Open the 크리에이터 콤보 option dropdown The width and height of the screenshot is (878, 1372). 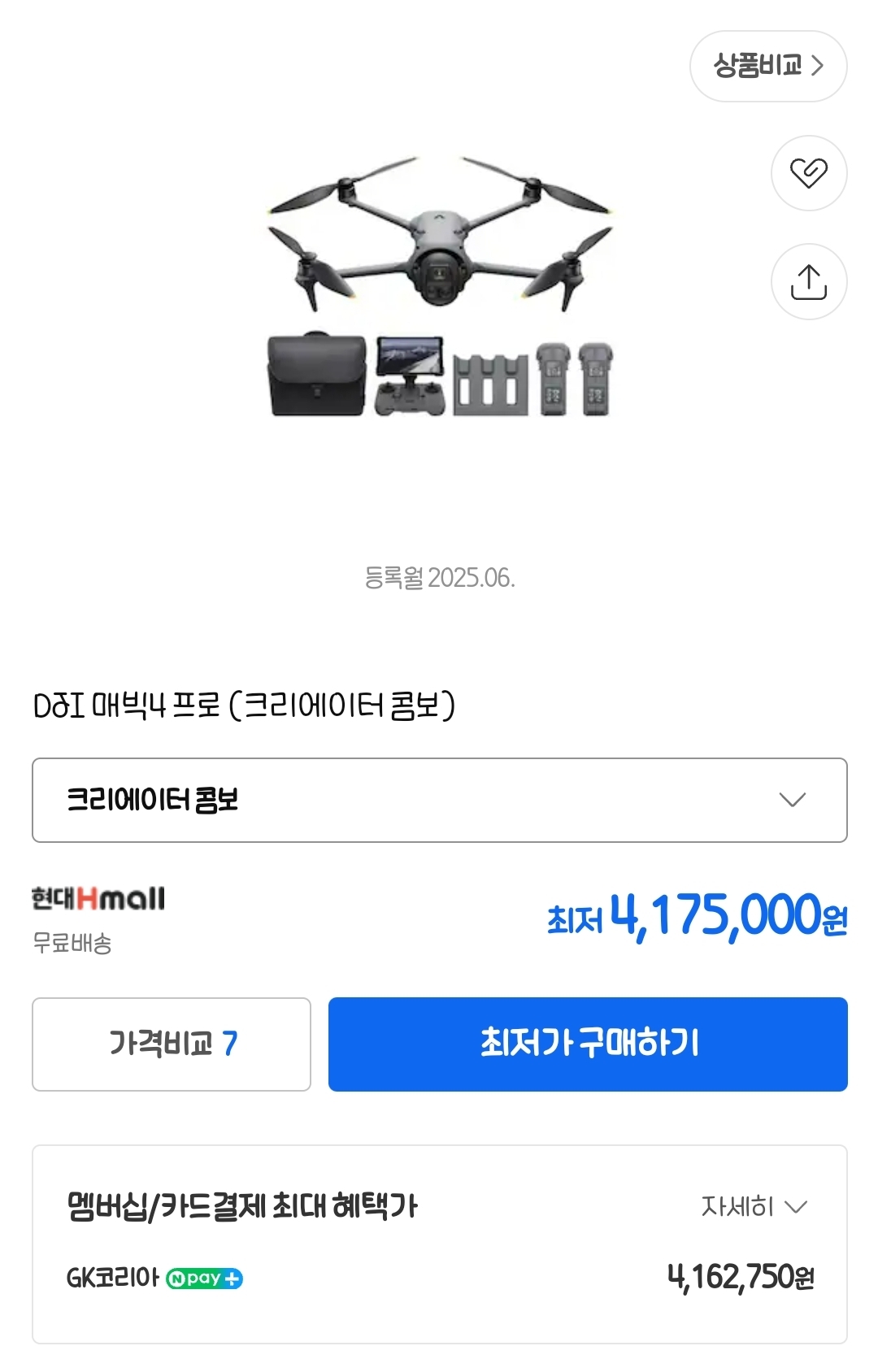(x=439, y=800)
